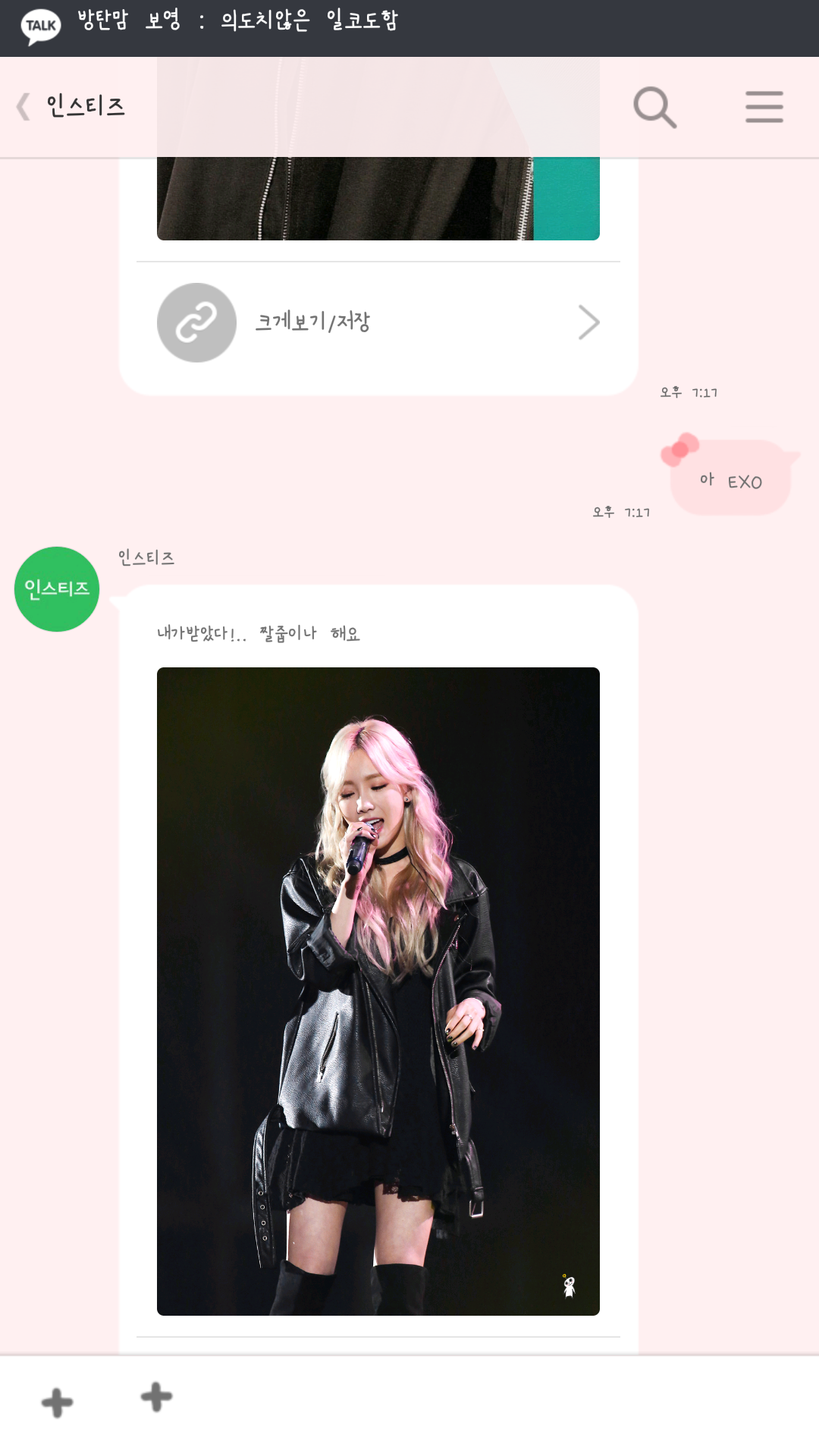The height and width of the screenshot is (1456, 819).
Task: Open the search icon in the chat header
Action: 654,106
